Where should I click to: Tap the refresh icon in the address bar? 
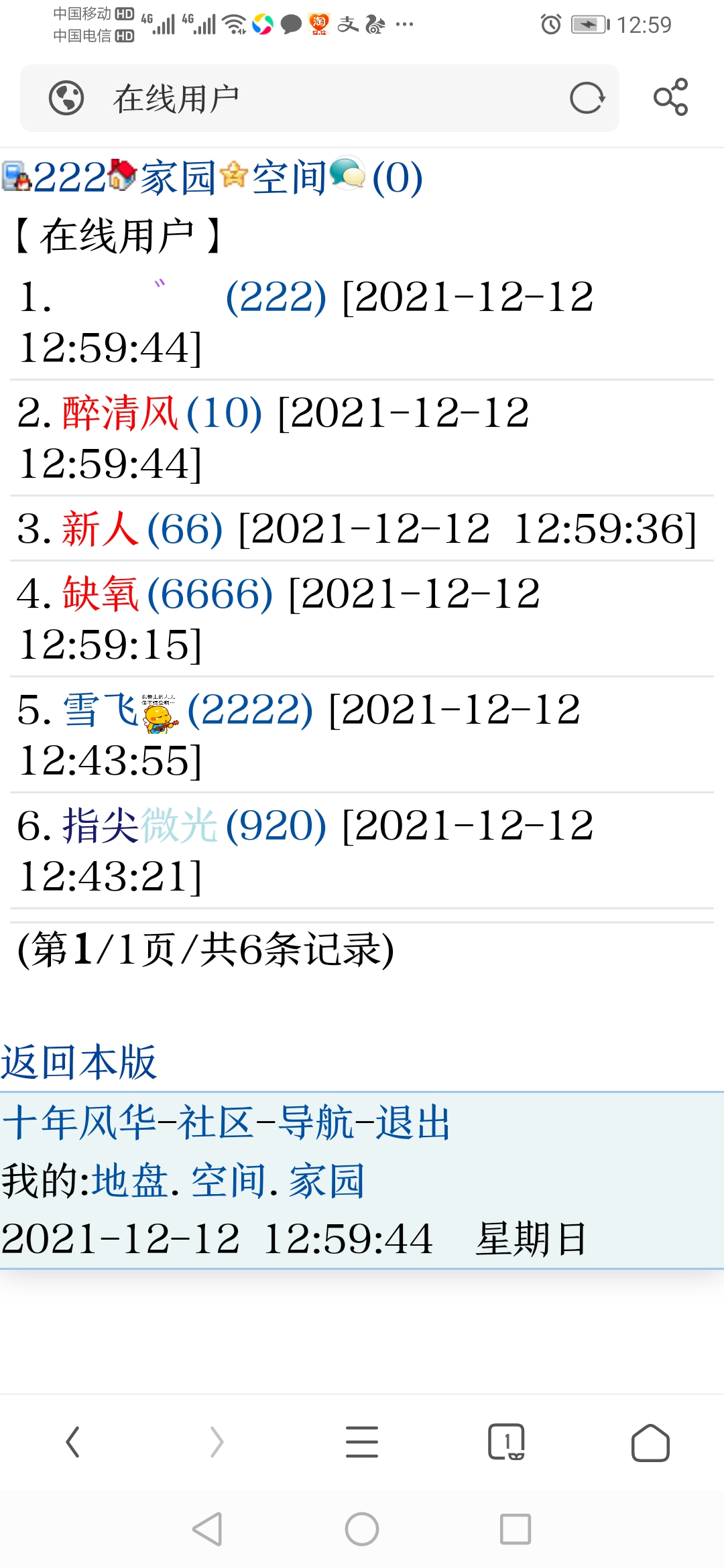(x=587, y=99)
